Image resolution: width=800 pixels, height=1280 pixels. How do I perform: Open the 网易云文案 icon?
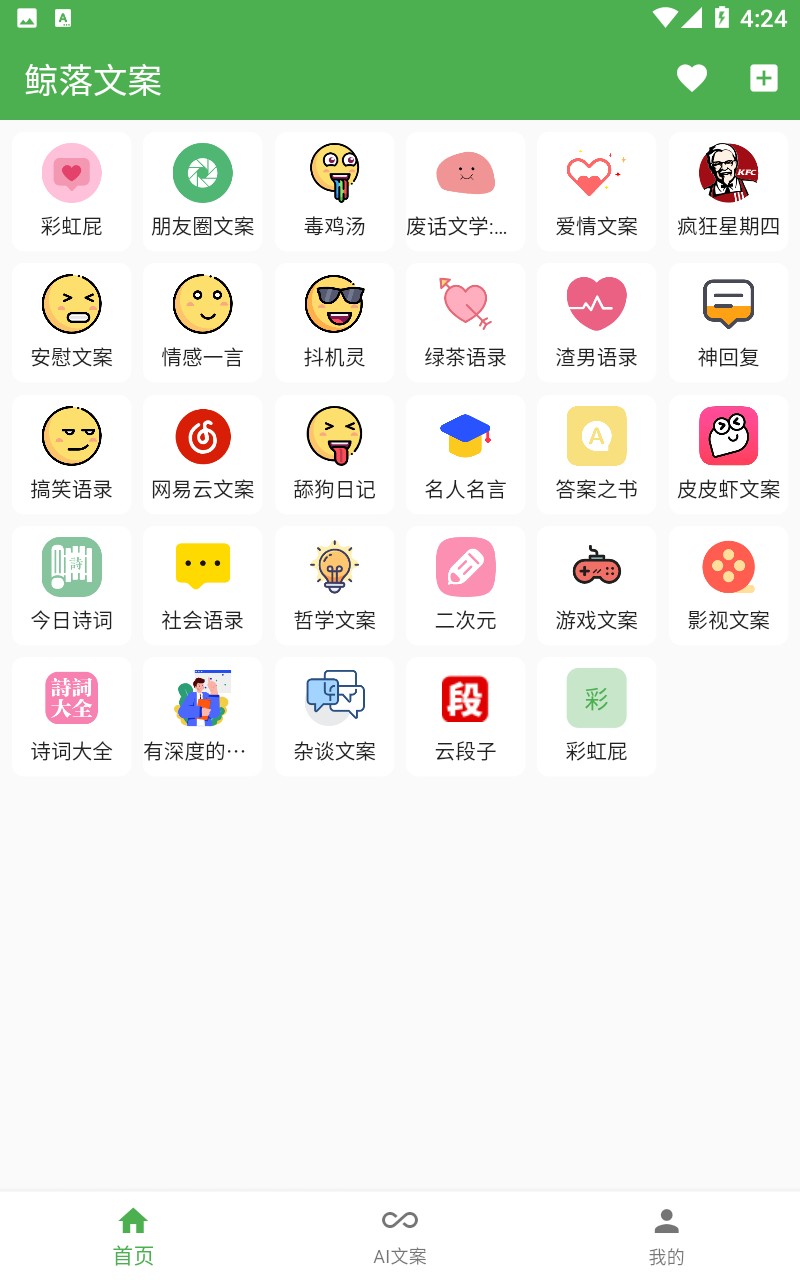pos(202,435)
